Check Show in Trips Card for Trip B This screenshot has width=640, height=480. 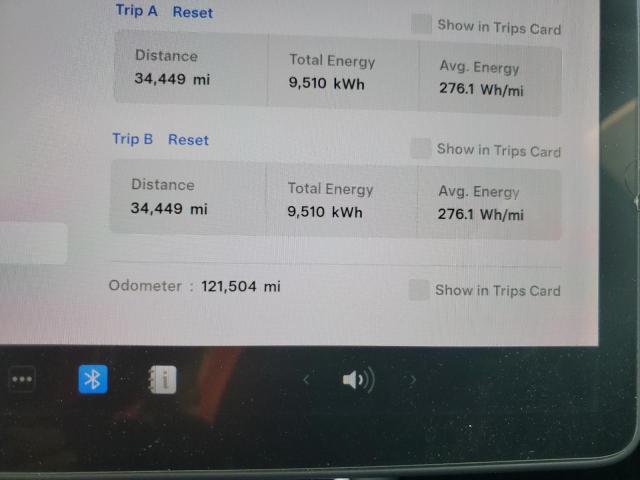421,148
